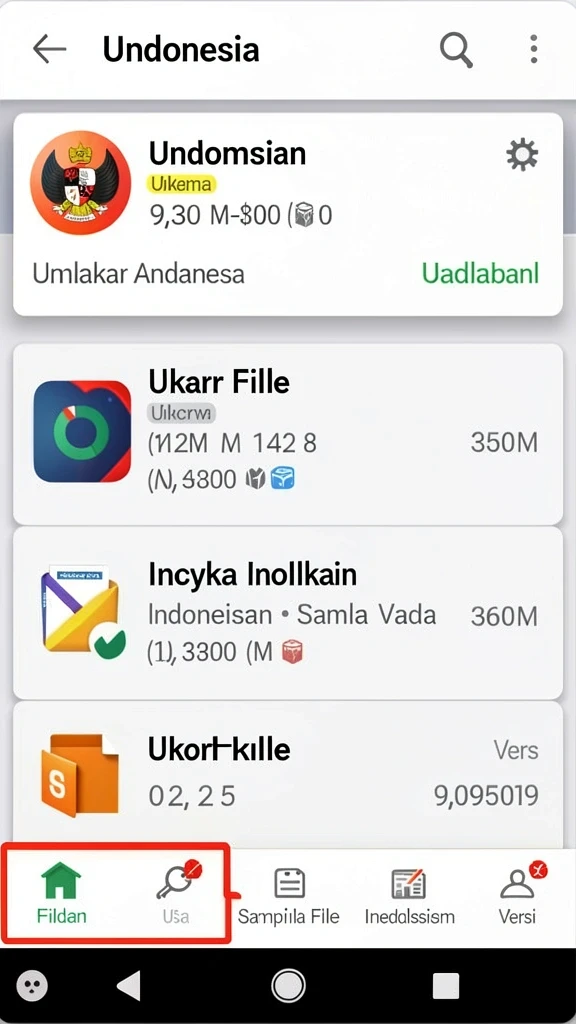Open the three-dot overflow menu

click(x=534, y=49)
